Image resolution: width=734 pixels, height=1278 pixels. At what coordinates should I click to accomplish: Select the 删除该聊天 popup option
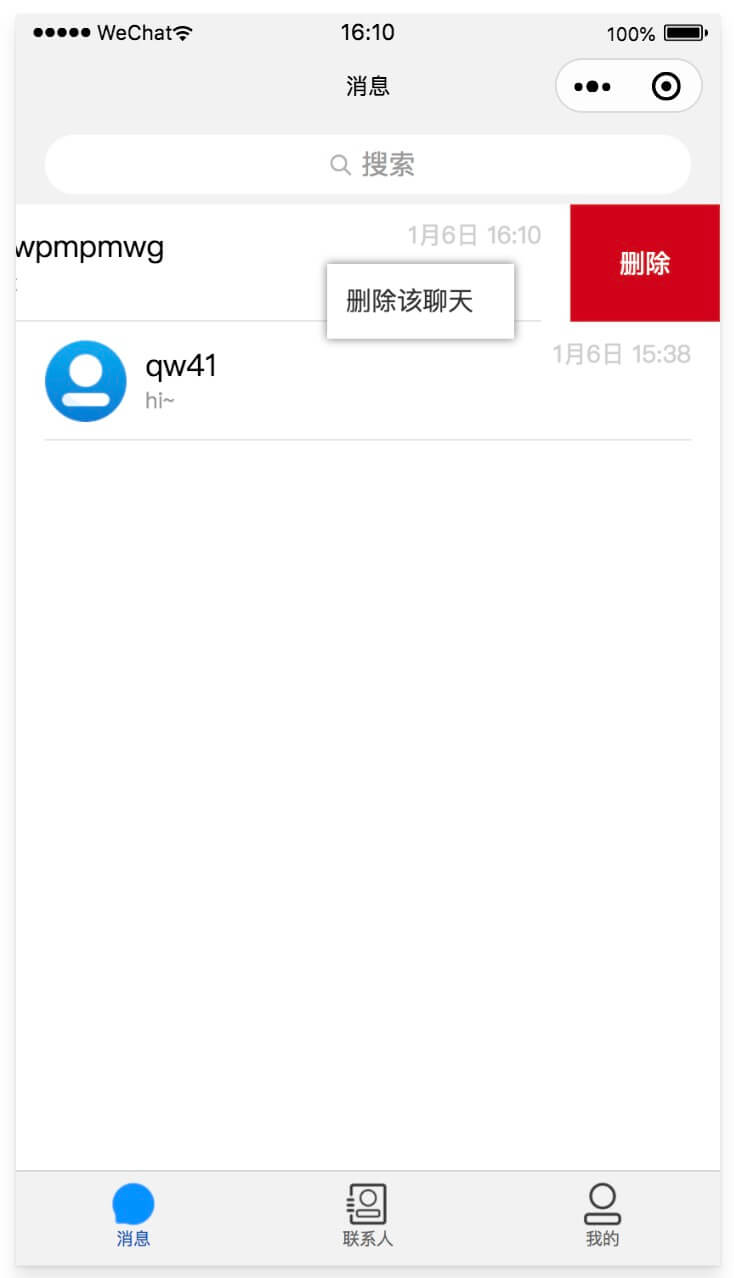pos(420,301)
